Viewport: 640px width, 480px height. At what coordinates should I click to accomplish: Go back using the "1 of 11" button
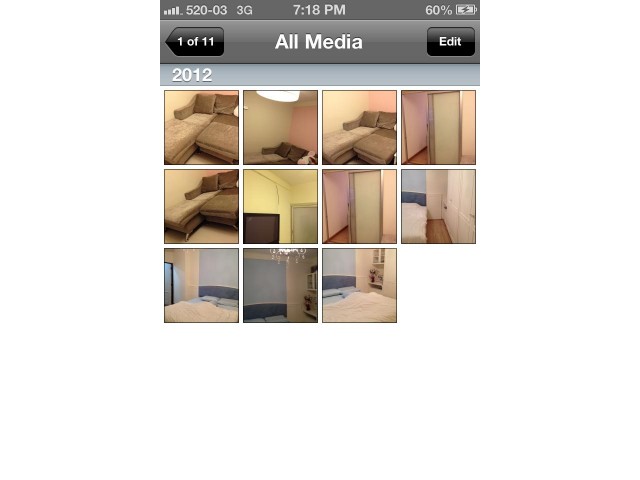pos(195,42)
